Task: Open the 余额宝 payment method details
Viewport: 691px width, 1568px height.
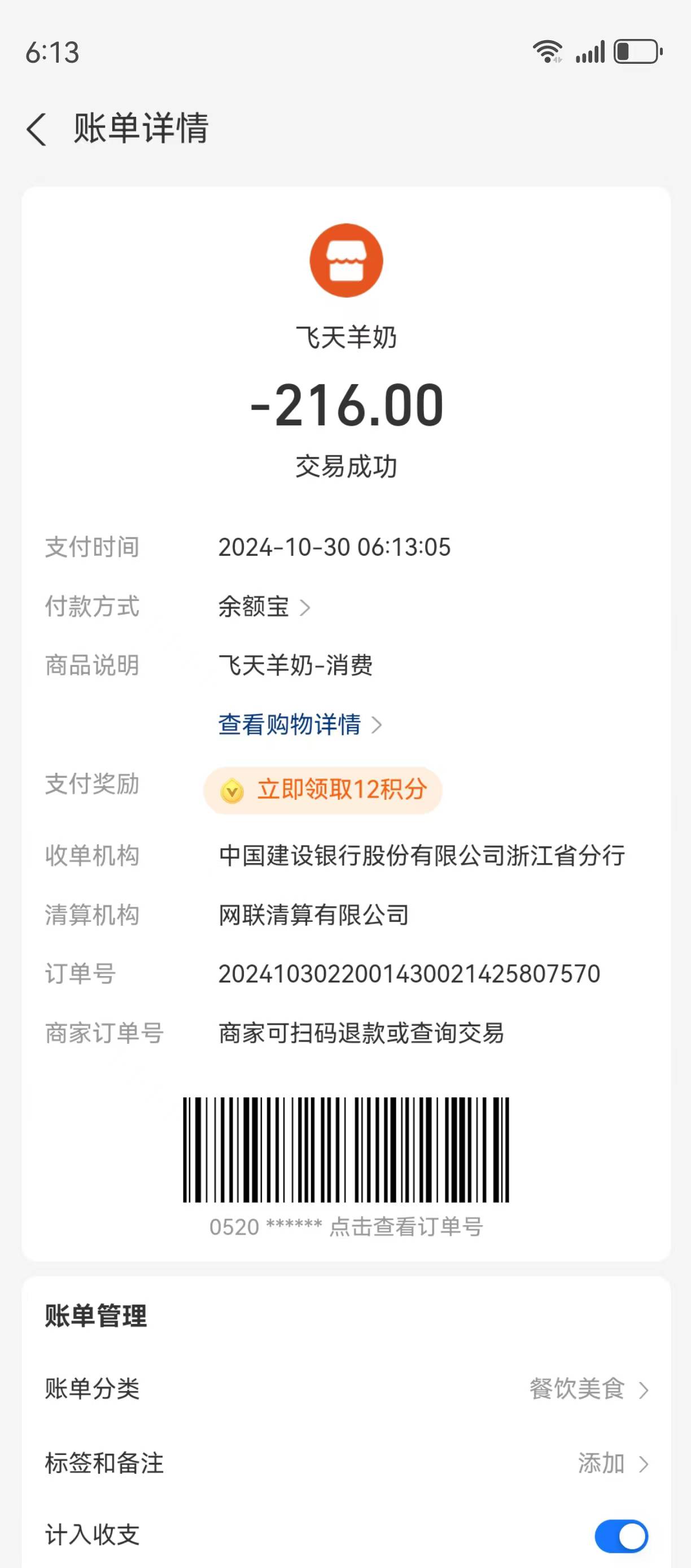Action: 264,607
